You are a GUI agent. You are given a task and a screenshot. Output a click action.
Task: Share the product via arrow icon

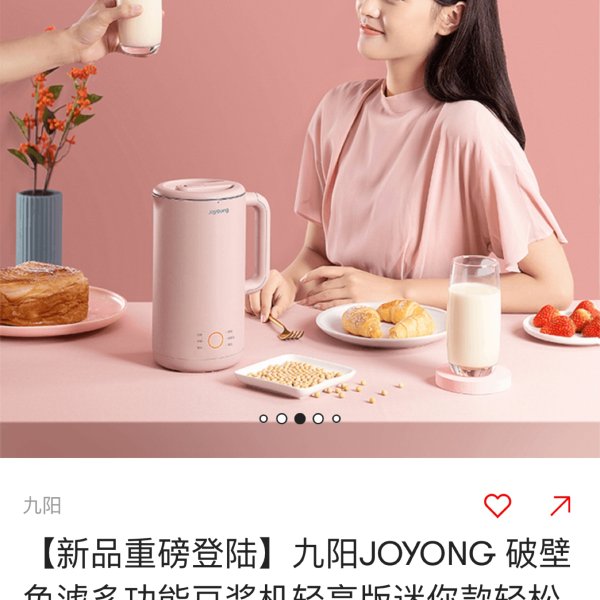coord(560,506)
